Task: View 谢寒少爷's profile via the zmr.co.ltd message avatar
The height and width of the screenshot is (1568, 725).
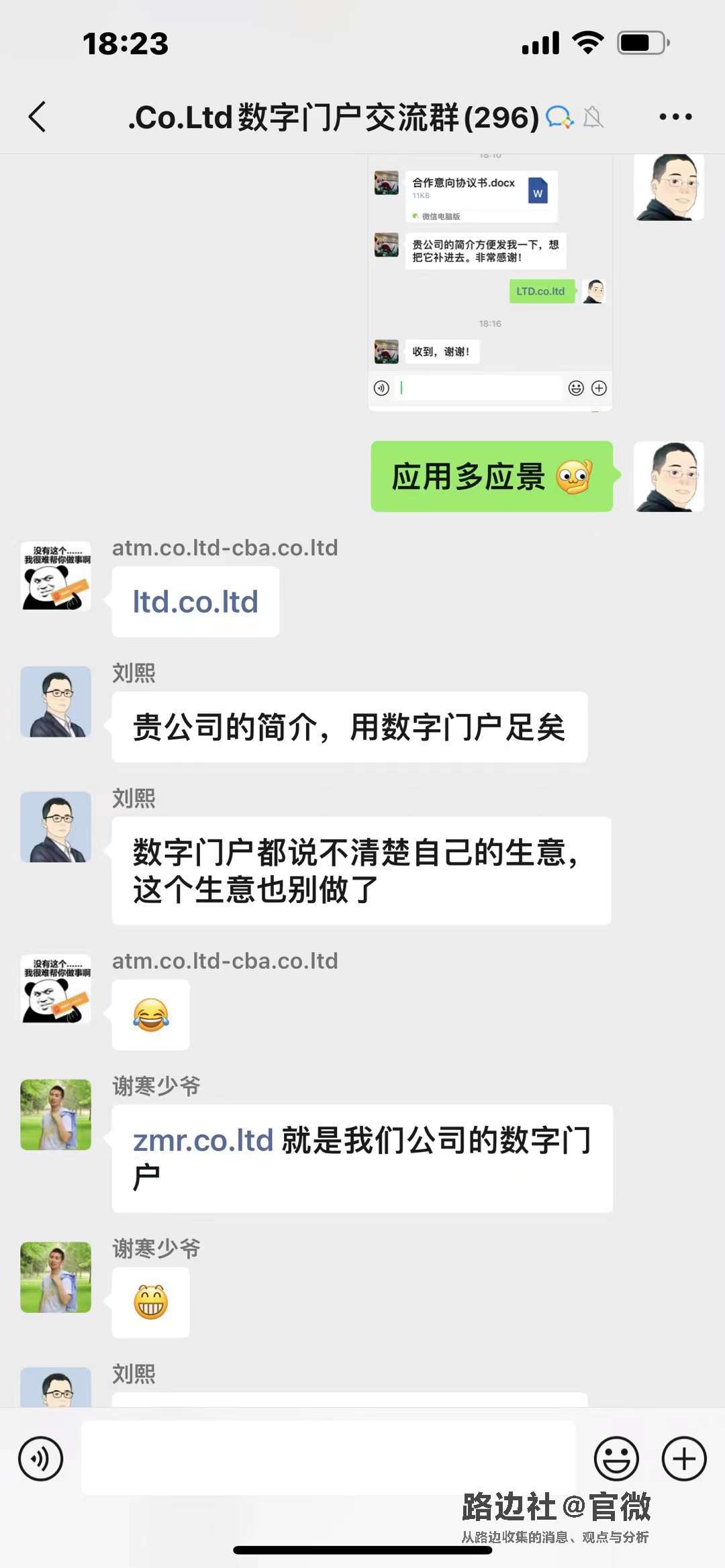Action: 56,1114
